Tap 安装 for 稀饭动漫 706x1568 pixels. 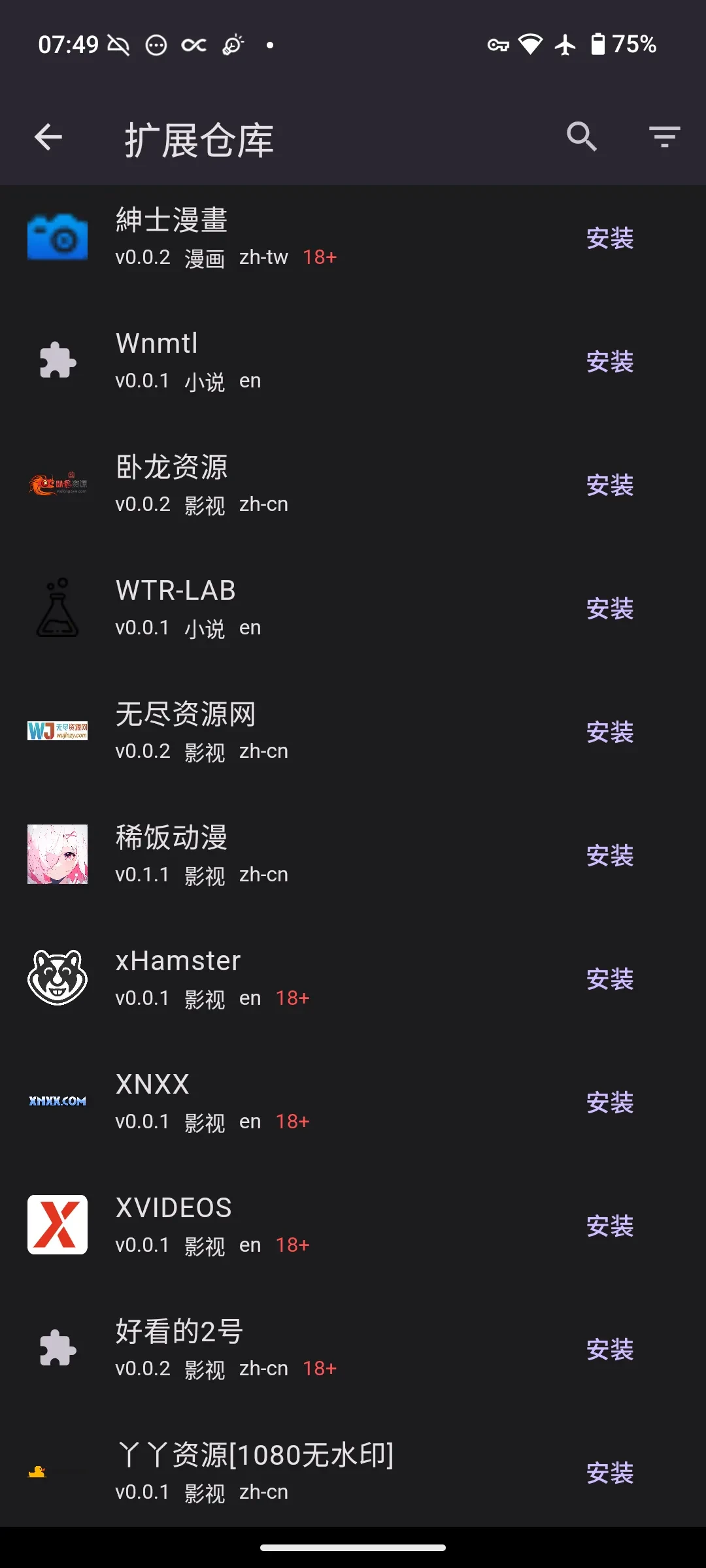pyautogui.click(x=609, y=856)
